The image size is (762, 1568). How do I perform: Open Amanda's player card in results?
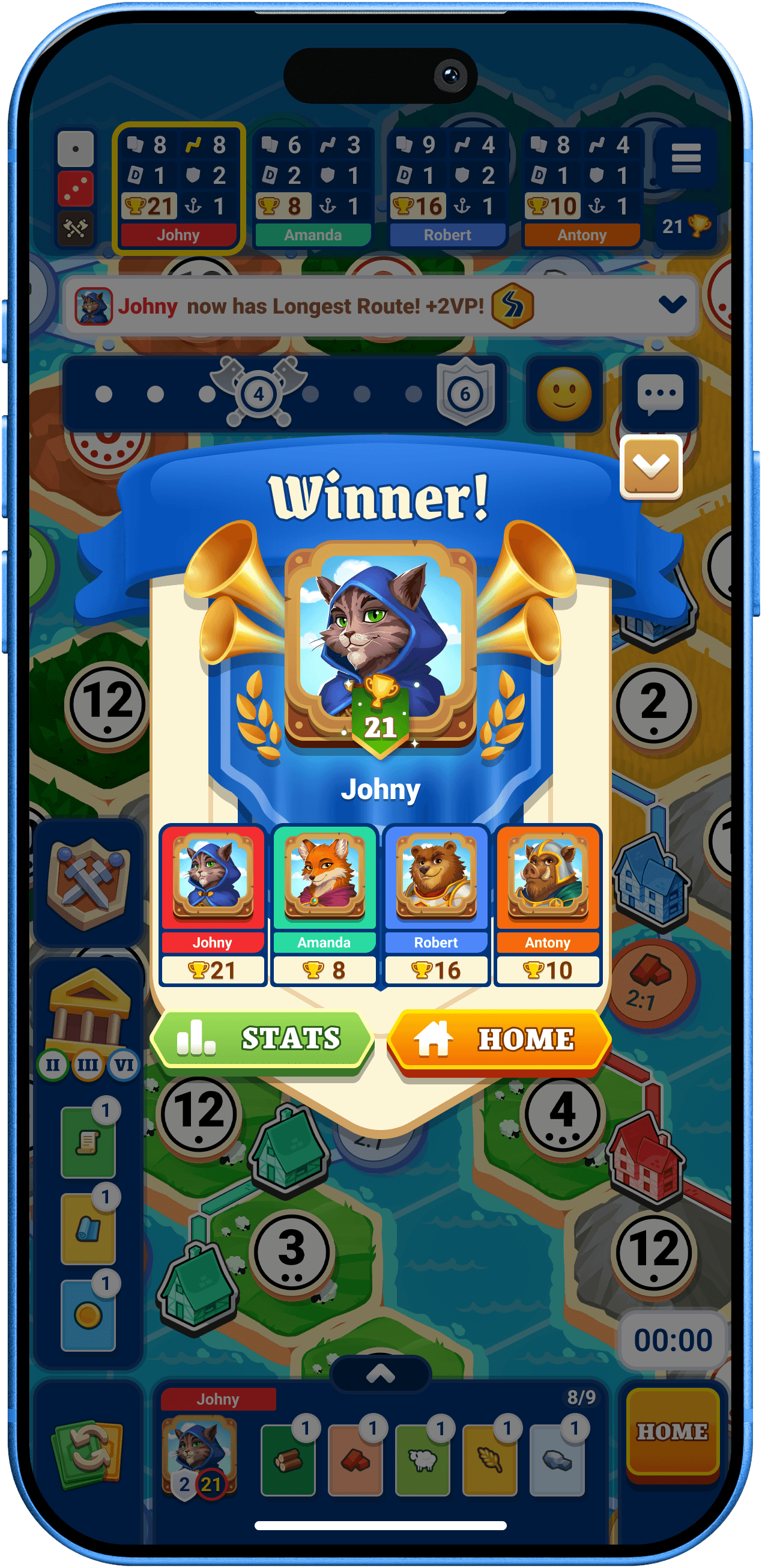[324, 905]
